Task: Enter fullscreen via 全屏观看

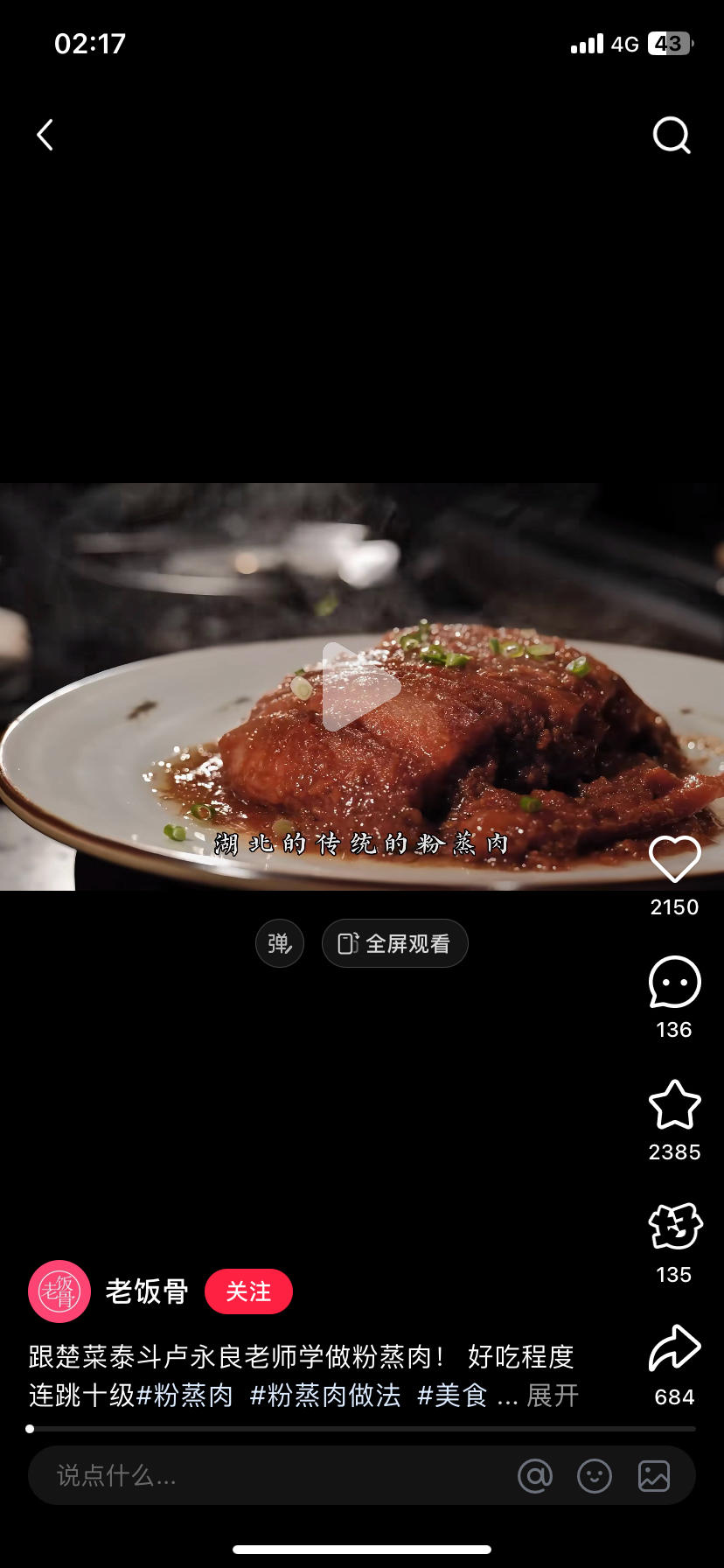Action: click(x=395, y=943)
